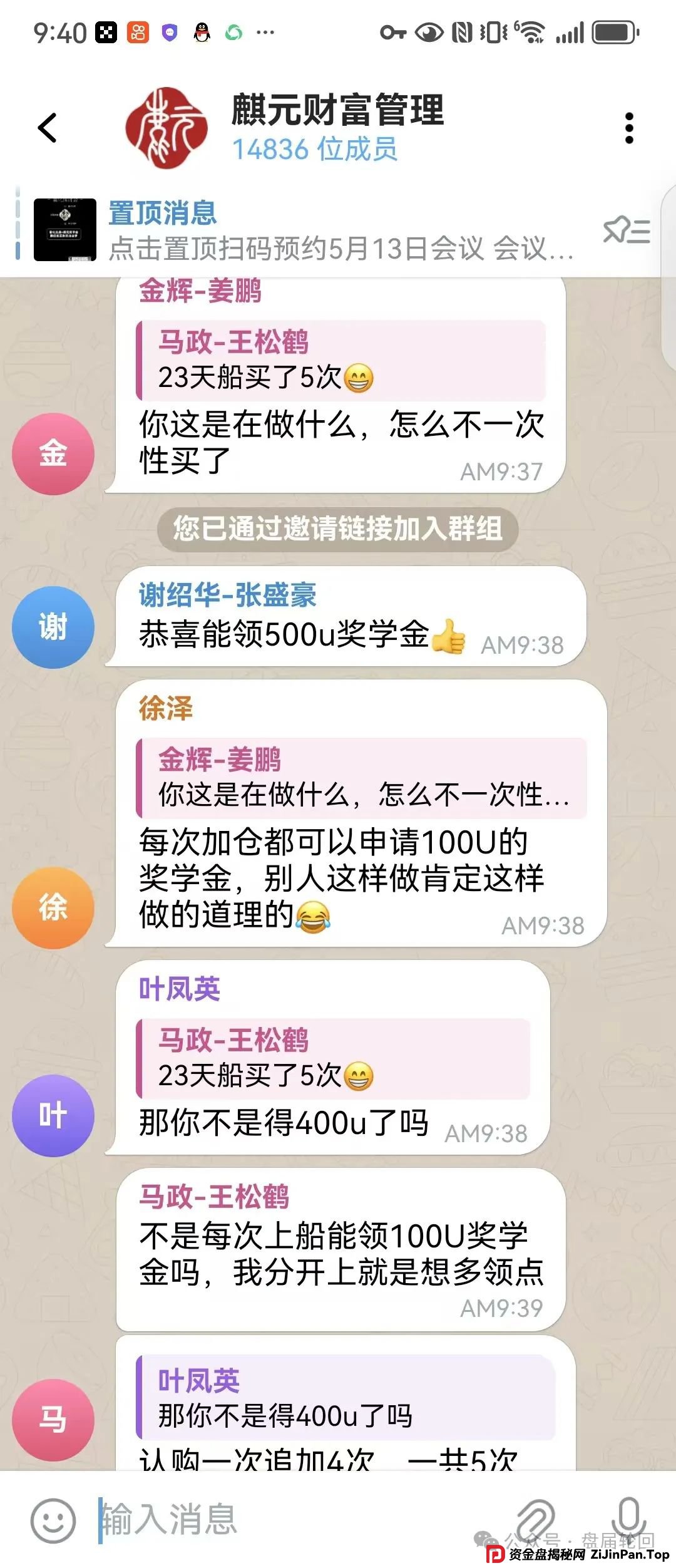Image resolution: width=676 pixels, height=1568 pixels.
Task: Open profile via the 金 avatar
Action: (x=53, y=453)
